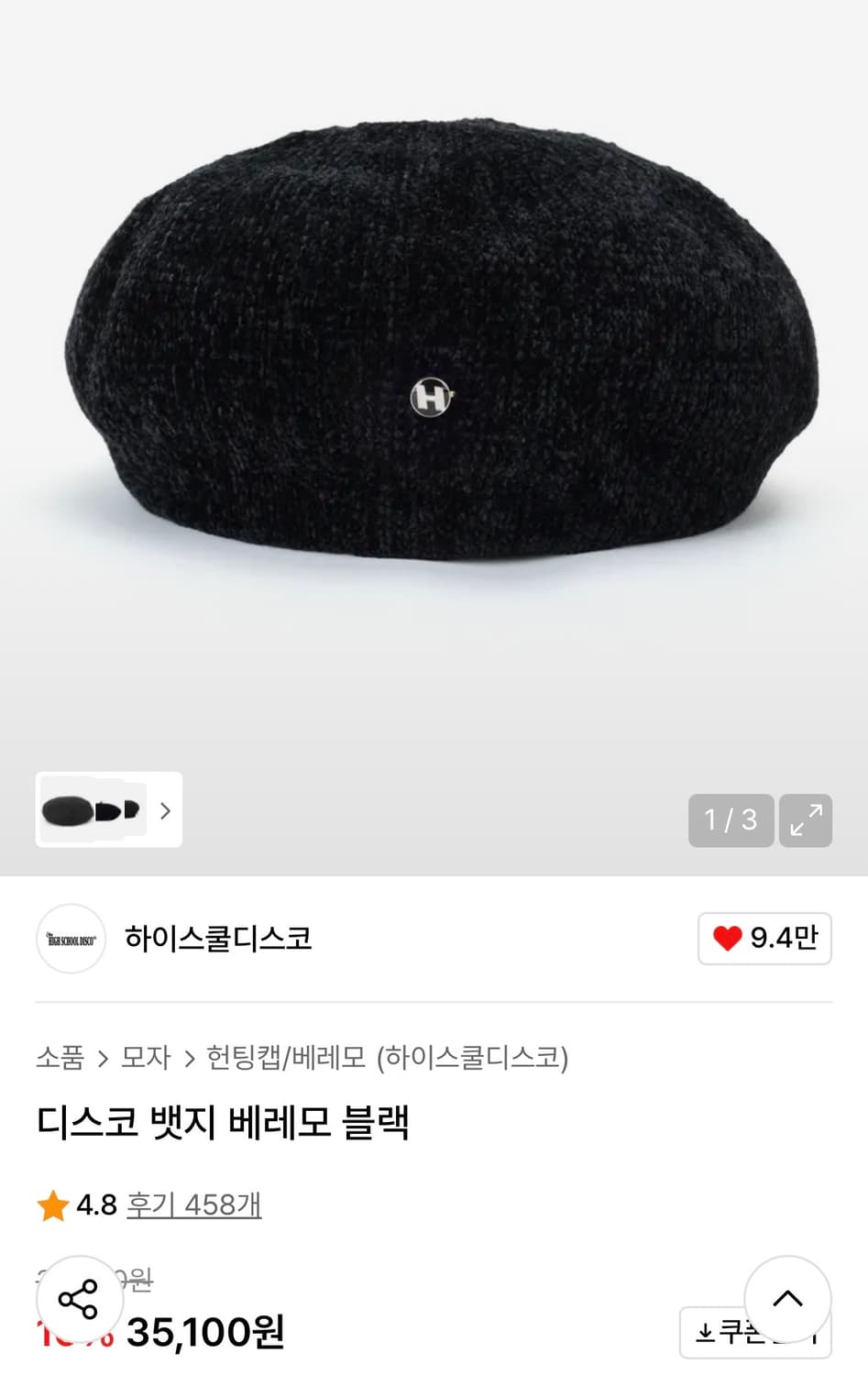
Task: Tap the 1/3 image counter badge
Action: pyautogui.click(x=731, y=820)
